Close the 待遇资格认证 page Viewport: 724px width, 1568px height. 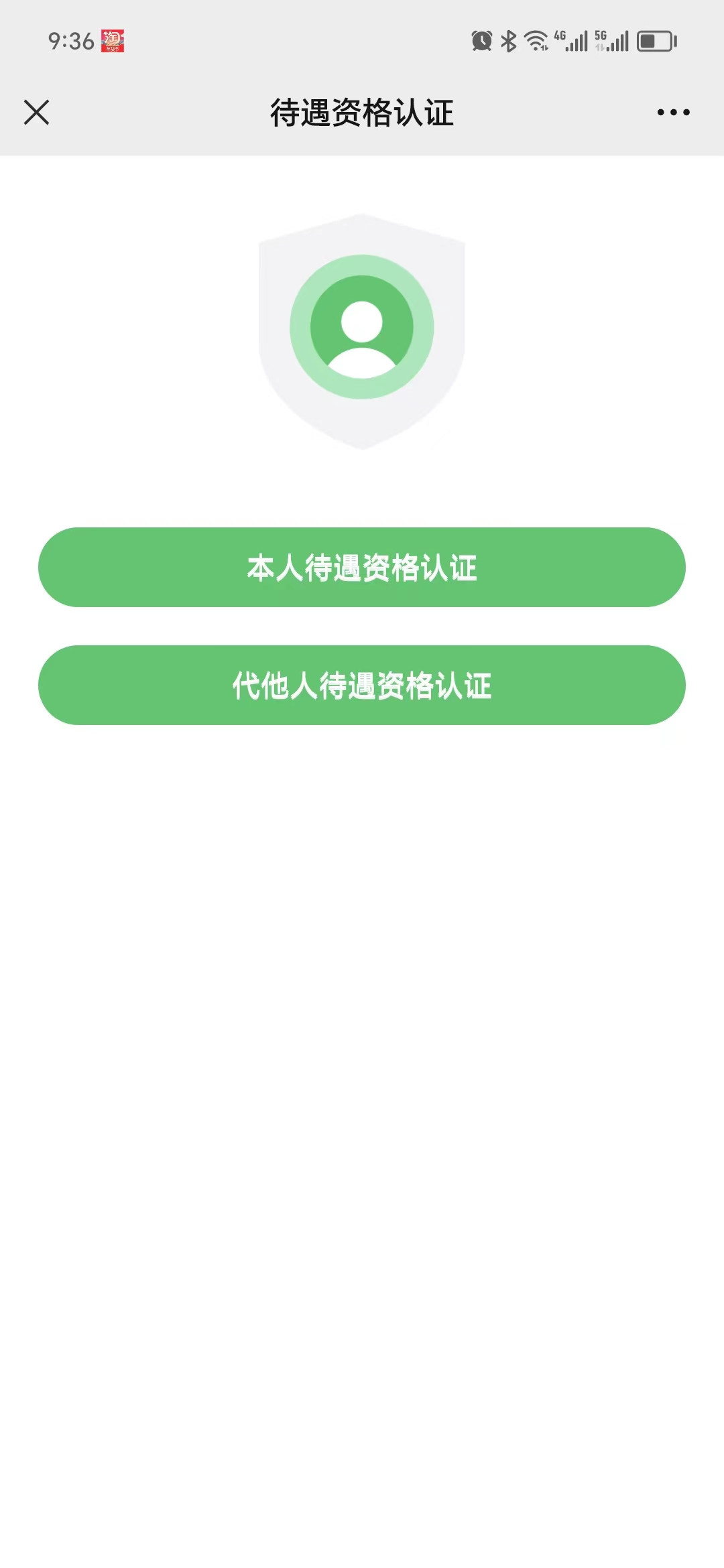(36, 112)
